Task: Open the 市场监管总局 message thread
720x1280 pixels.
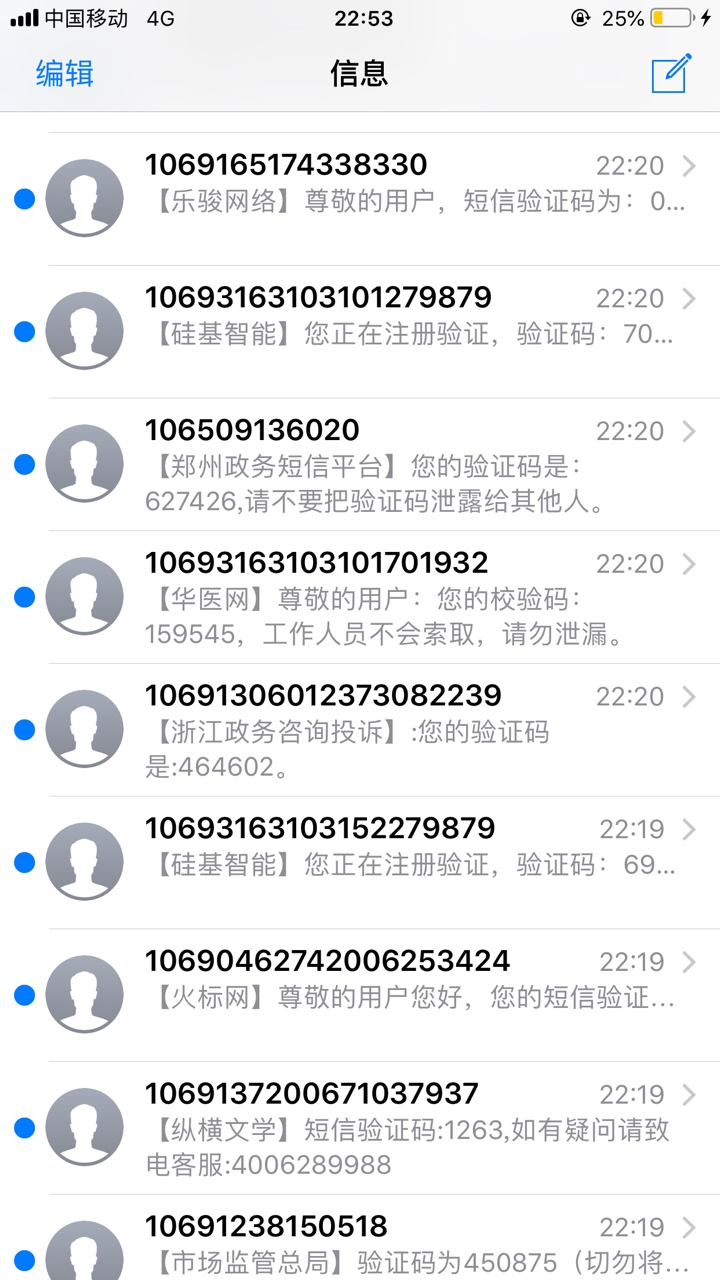Action: coord(360,1238)
